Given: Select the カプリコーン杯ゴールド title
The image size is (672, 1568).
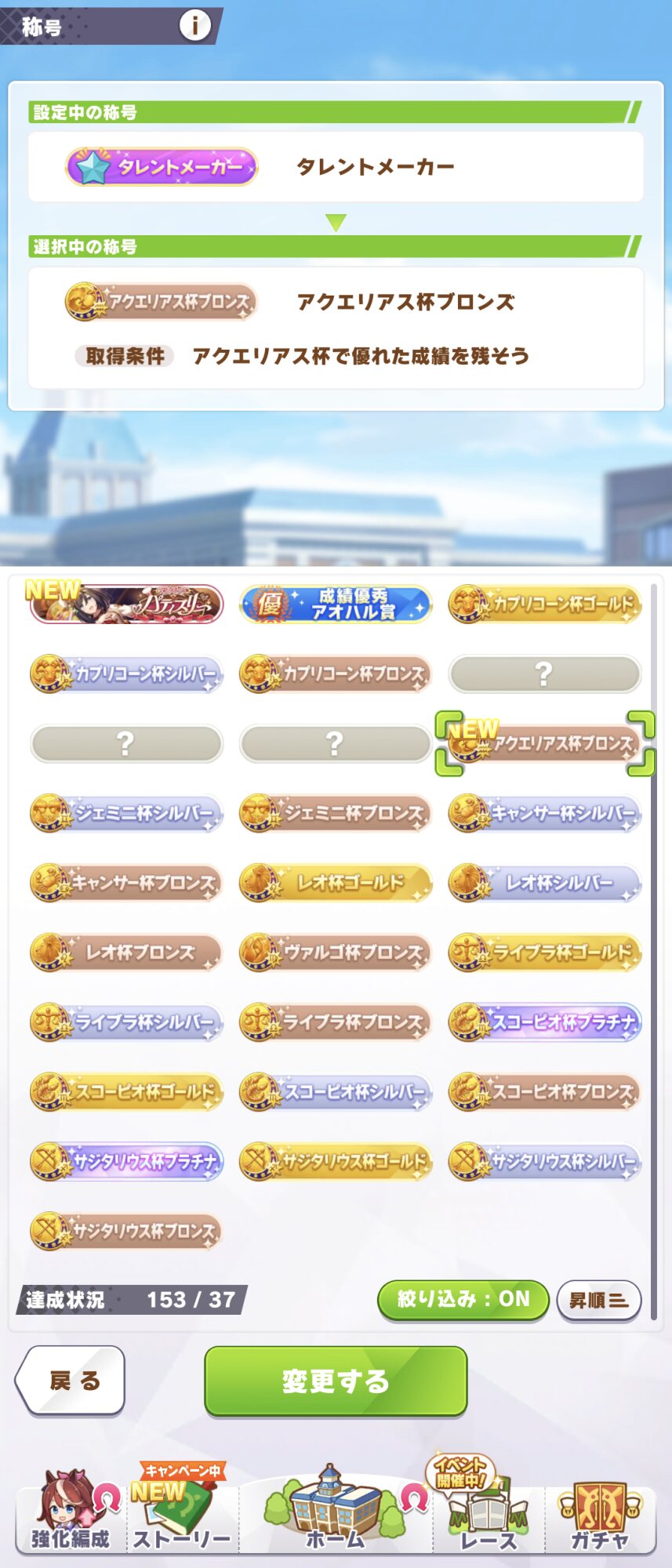Looking at the screenshot, I should (x=545, y=604).
